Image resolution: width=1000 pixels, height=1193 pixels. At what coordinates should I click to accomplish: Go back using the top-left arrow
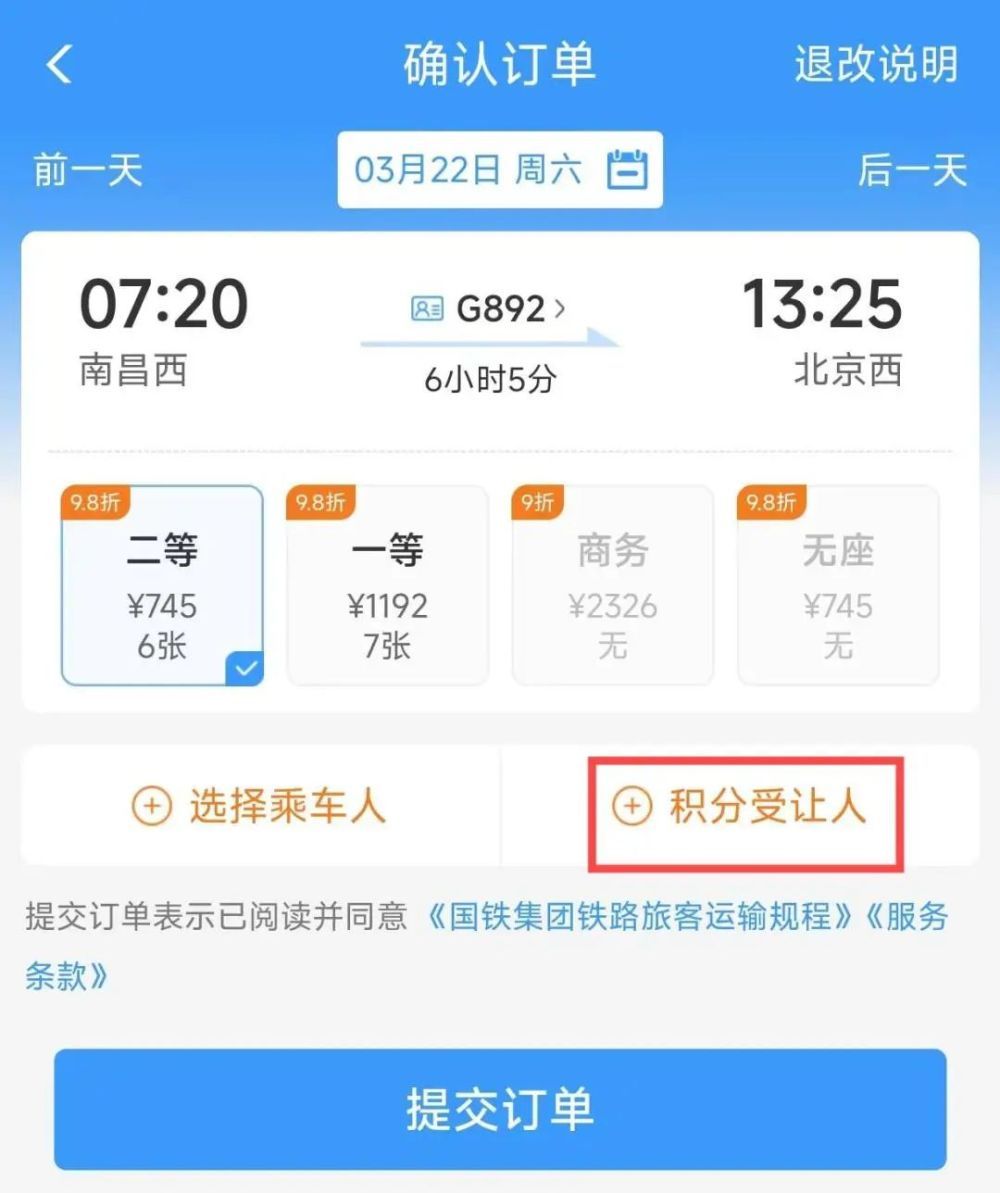(60, 65)
